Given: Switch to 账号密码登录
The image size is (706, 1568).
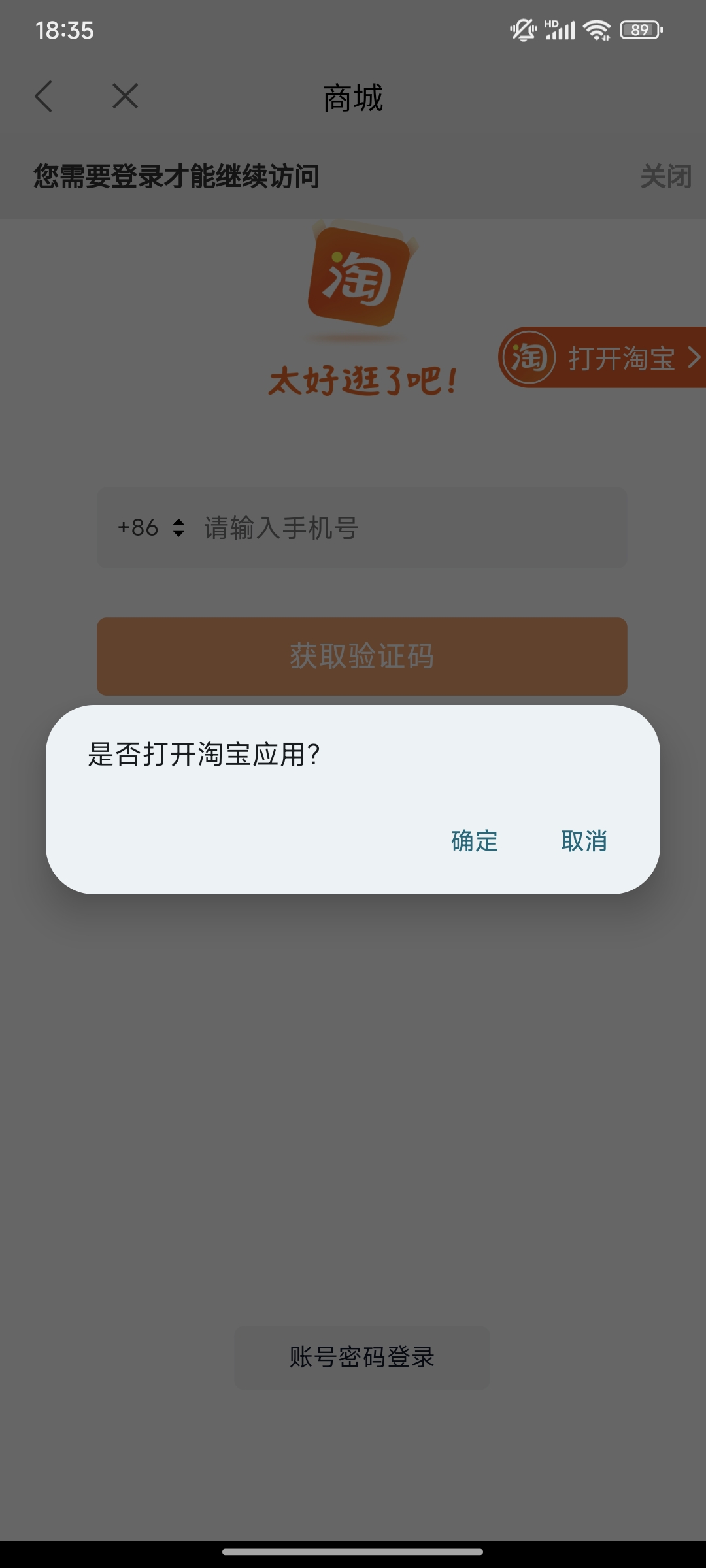Looking at the screenshot, I should click(361, 1357).
